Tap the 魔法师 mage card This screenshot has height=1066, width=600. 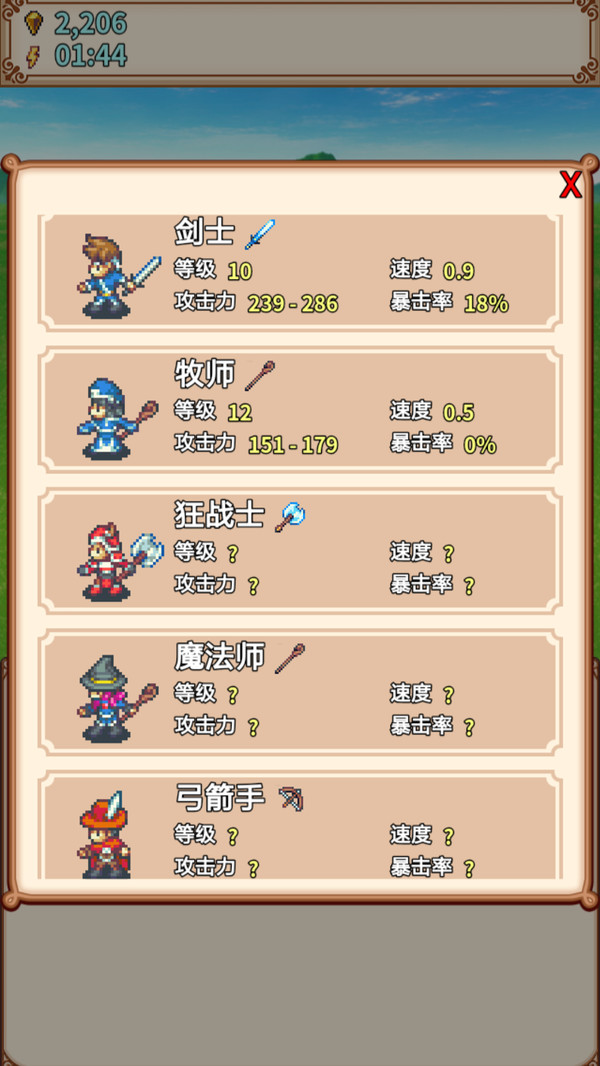[x=300, y=692]
